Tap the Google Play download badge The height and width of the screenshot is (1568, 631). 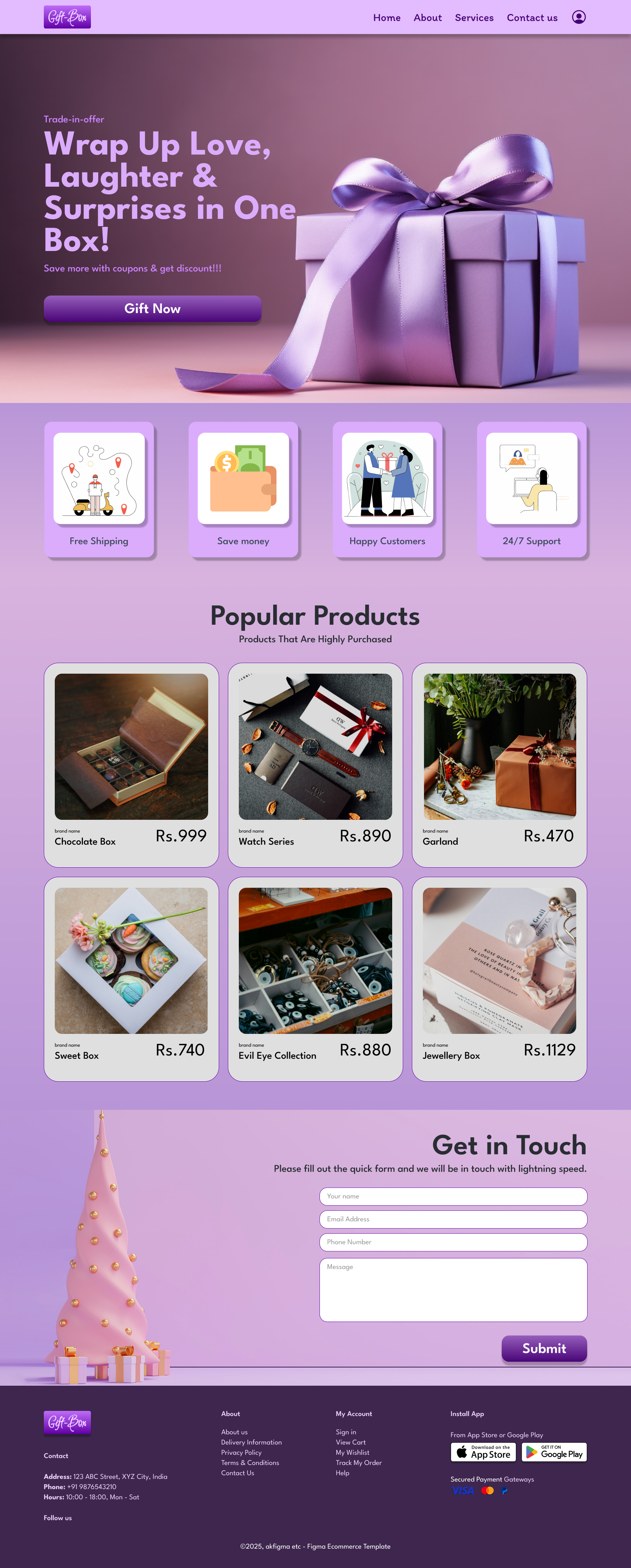point(554,1452)
